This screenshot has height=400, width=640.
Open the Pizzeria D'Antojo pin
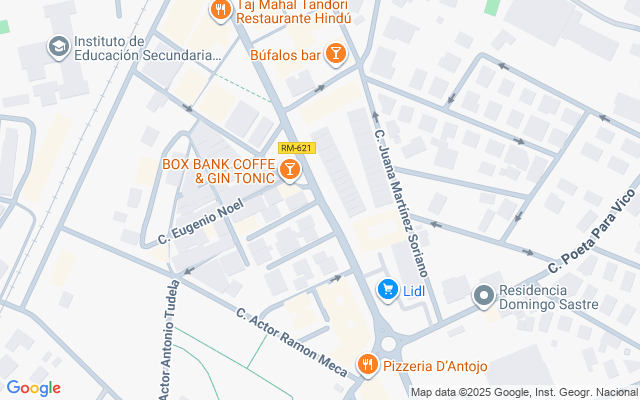pos(368,366)
